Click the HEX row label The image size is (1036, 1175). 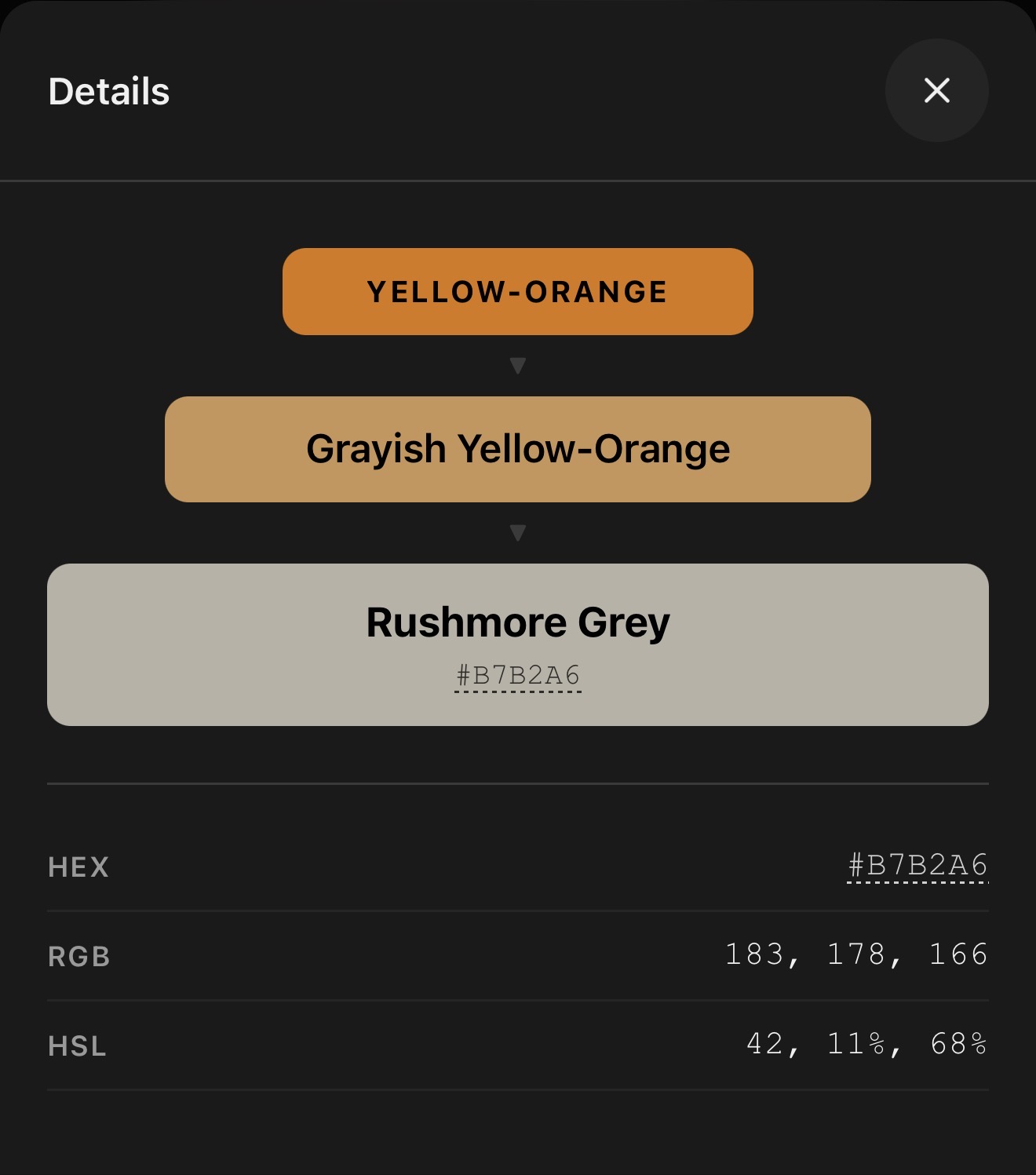point(76,867)
